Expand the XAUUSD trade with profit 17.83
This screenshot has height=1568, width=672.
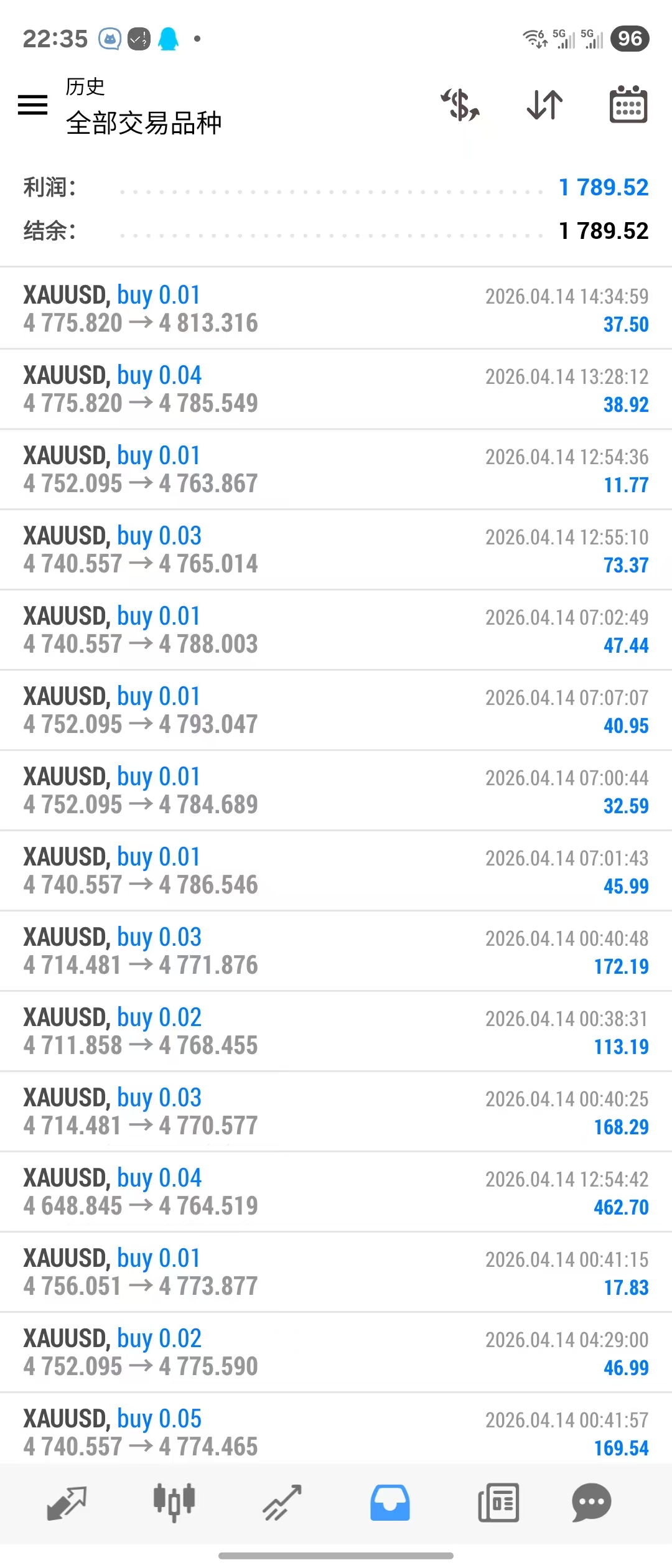(x=336, y=1272)
